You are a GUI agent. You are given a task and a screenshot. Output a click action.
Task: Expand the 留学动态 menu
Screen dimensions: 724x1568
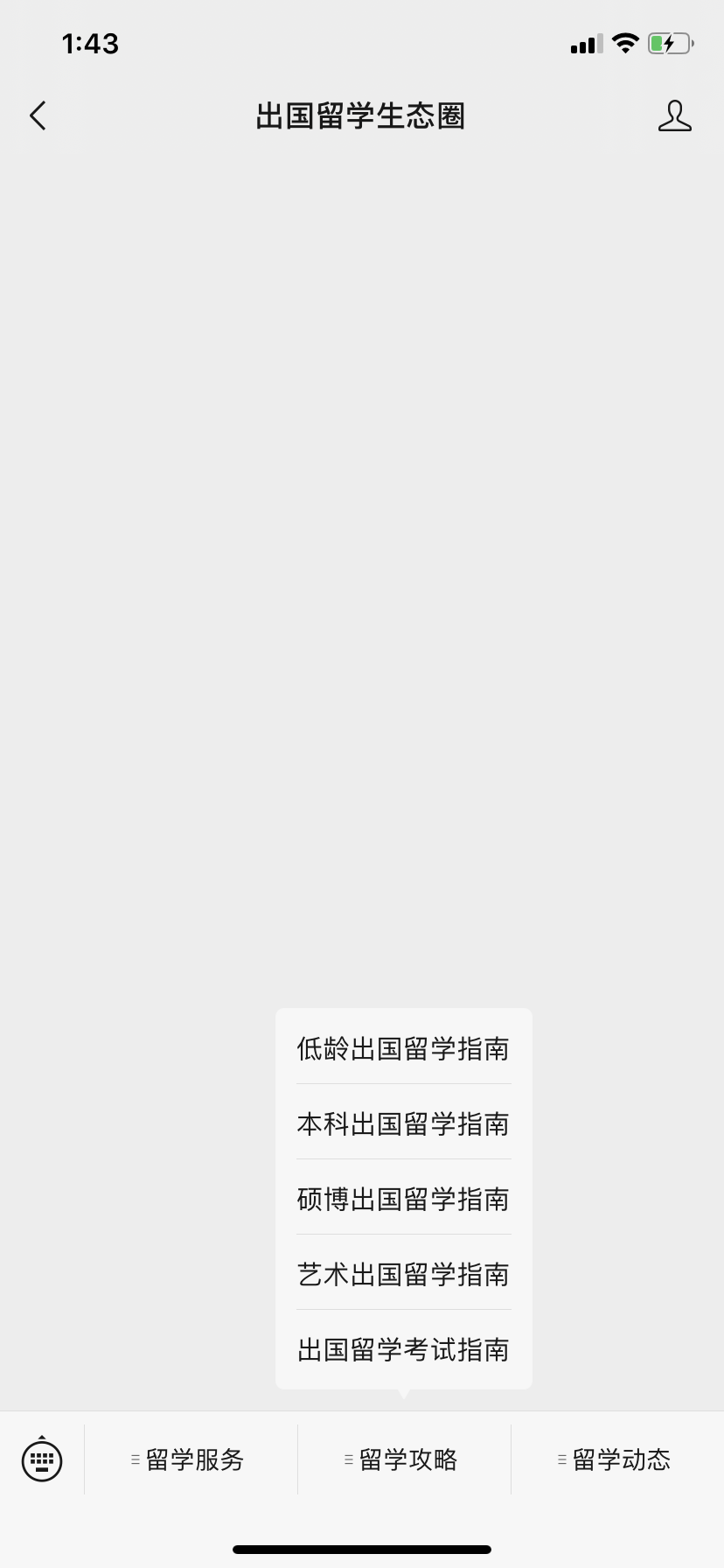tap(617, 1459)
